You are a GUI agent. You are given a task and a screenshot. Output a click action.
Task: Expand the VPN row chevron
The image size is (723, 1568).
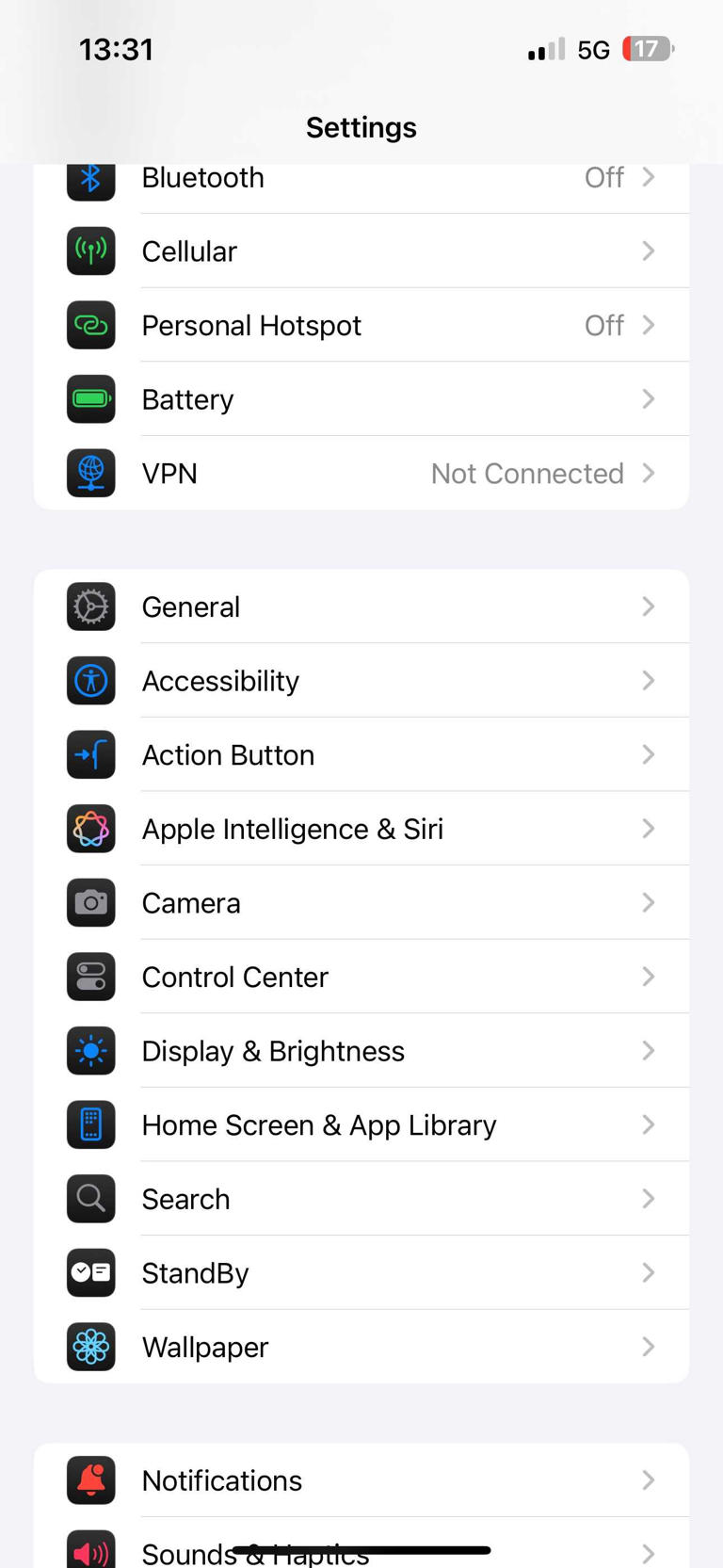[648, 474]
